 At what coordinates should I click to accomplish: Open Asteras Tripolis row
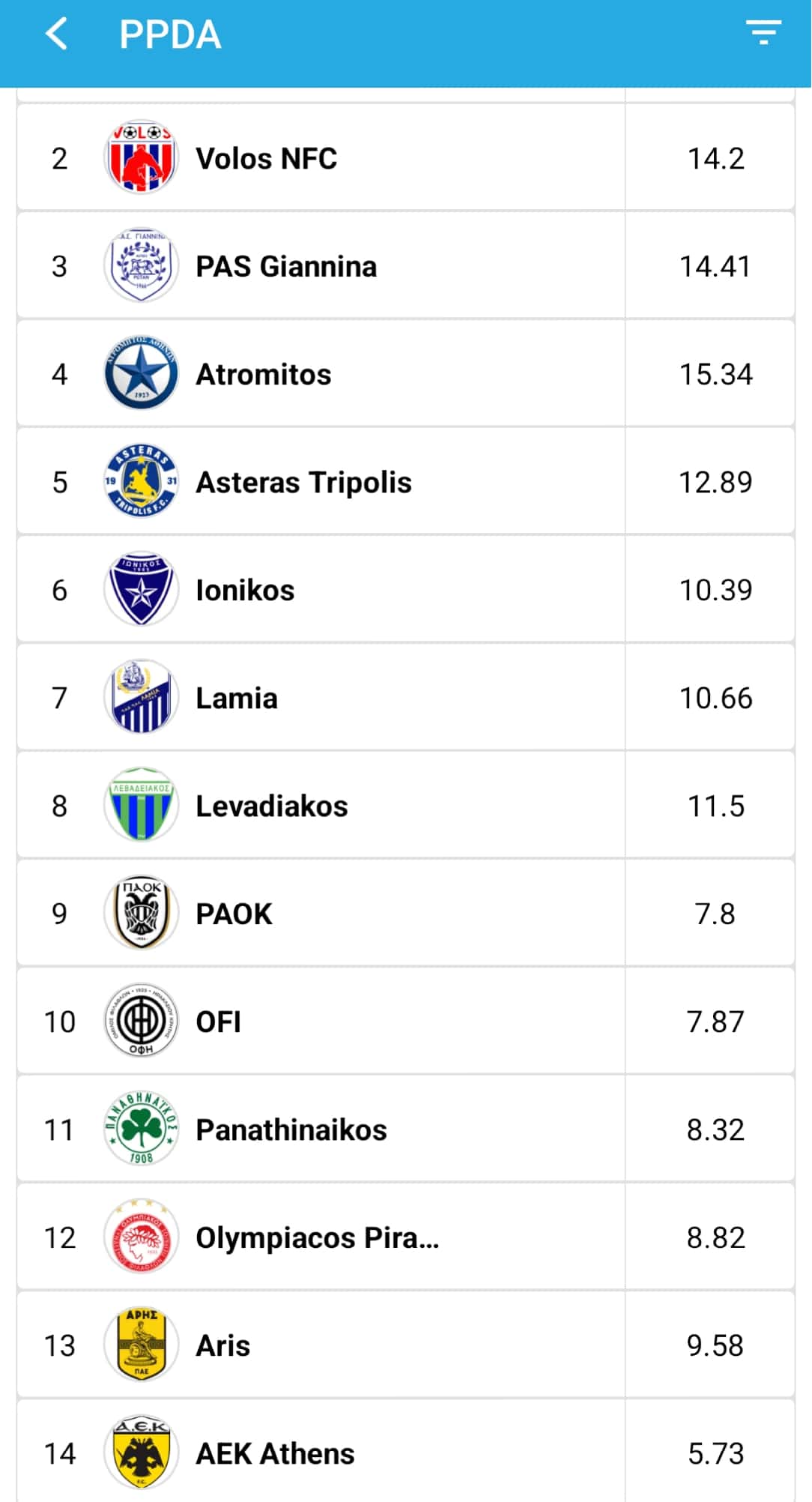pos(405,482)
